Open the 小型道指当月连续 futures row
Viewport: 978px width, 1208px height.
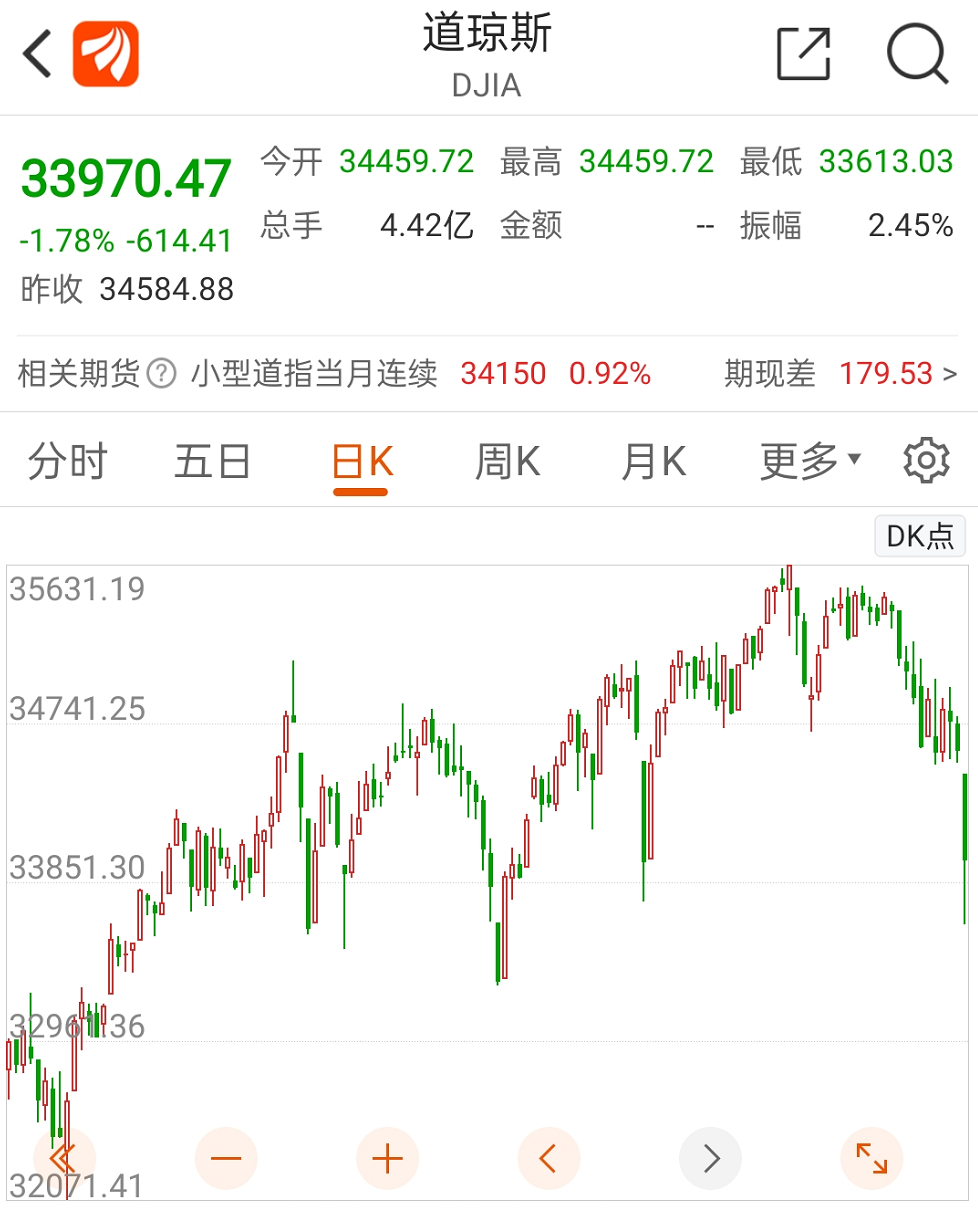coord(420,374)
